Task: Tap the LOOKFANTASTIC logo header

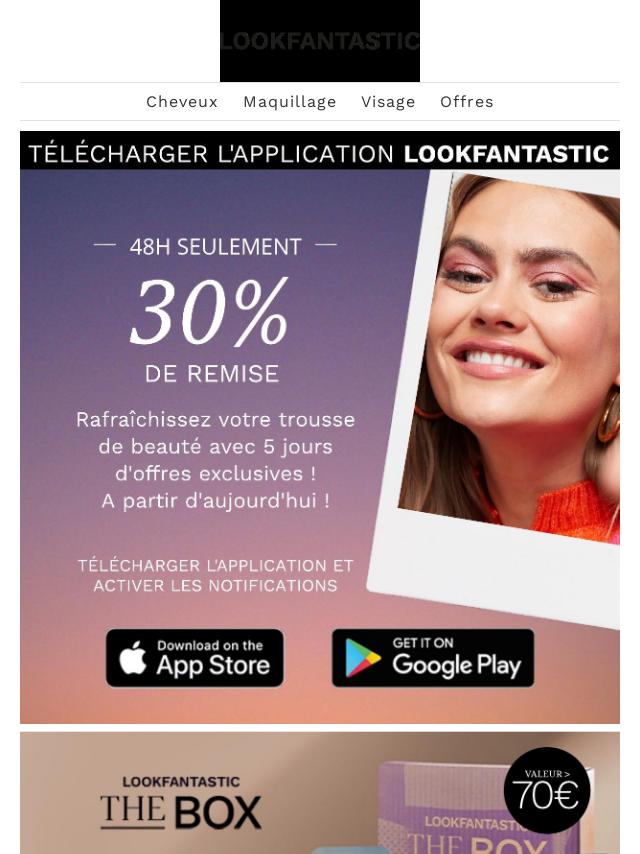Action: (320, 41)
